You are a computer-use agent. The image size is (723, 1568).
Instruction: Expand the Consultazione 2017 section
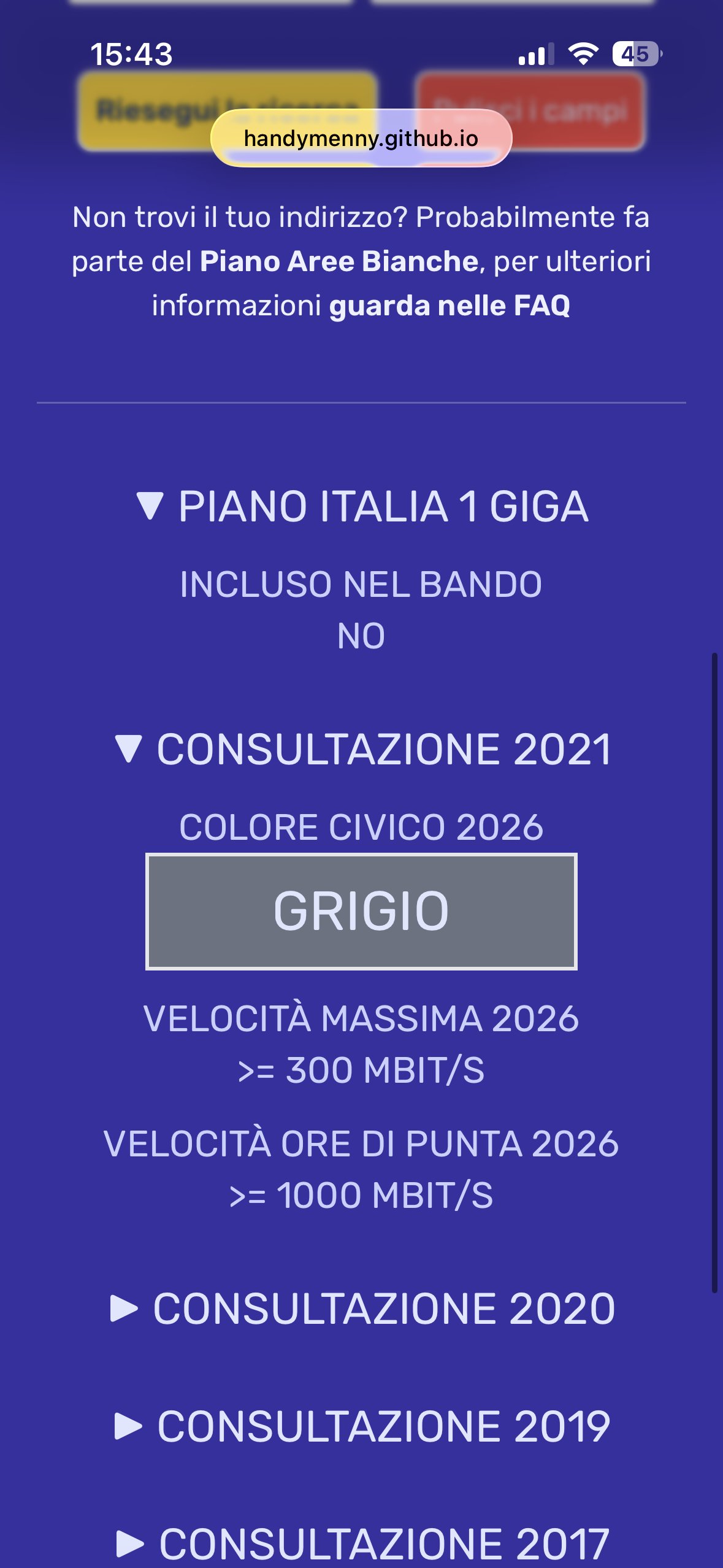point(362,1543)
